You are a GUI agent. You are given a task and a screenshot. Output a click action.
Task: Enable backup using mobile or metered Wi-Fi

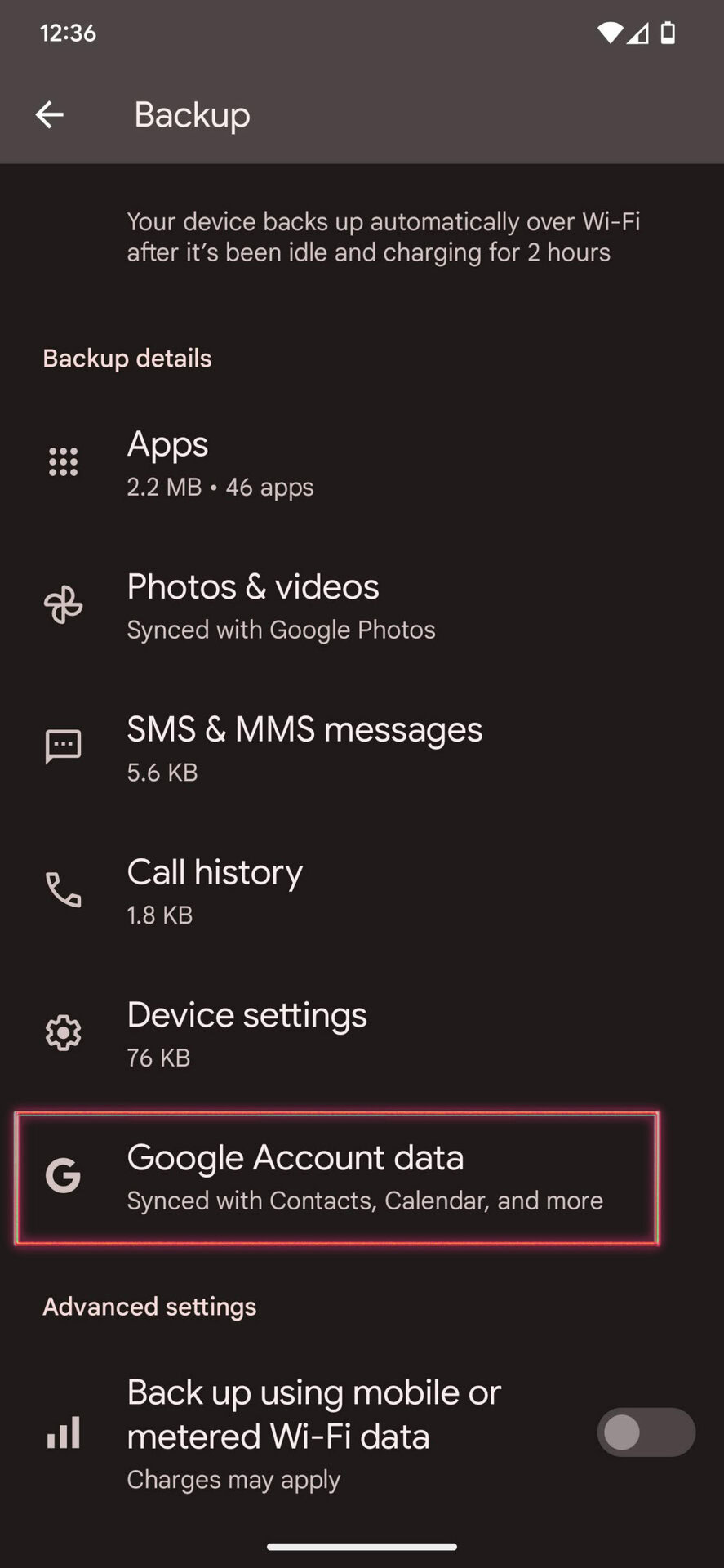[645, 1432]
